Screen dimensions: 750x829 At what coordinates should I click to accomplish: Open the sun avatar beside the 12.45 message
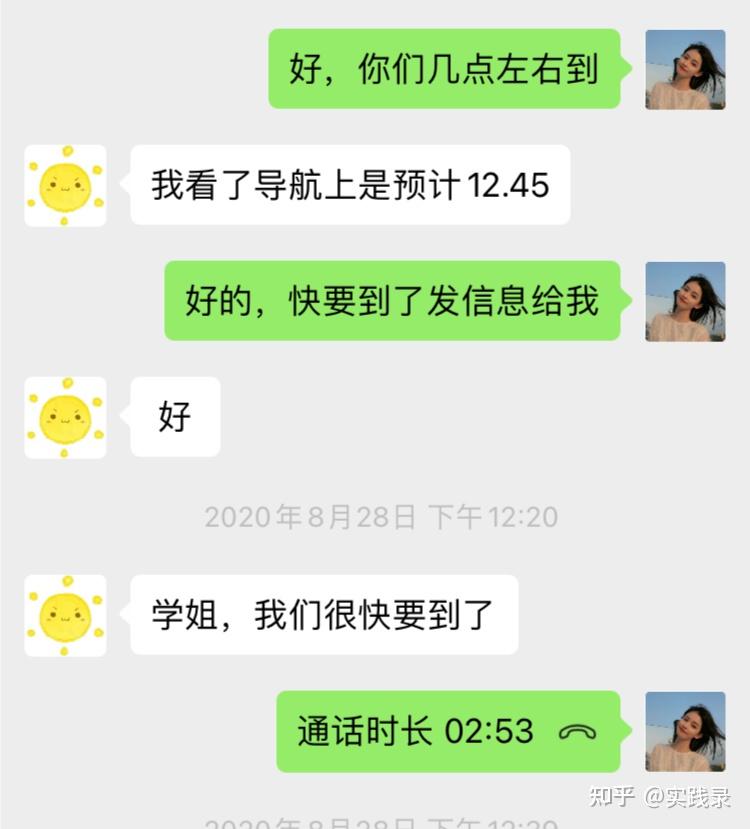(x=65, y=185)
